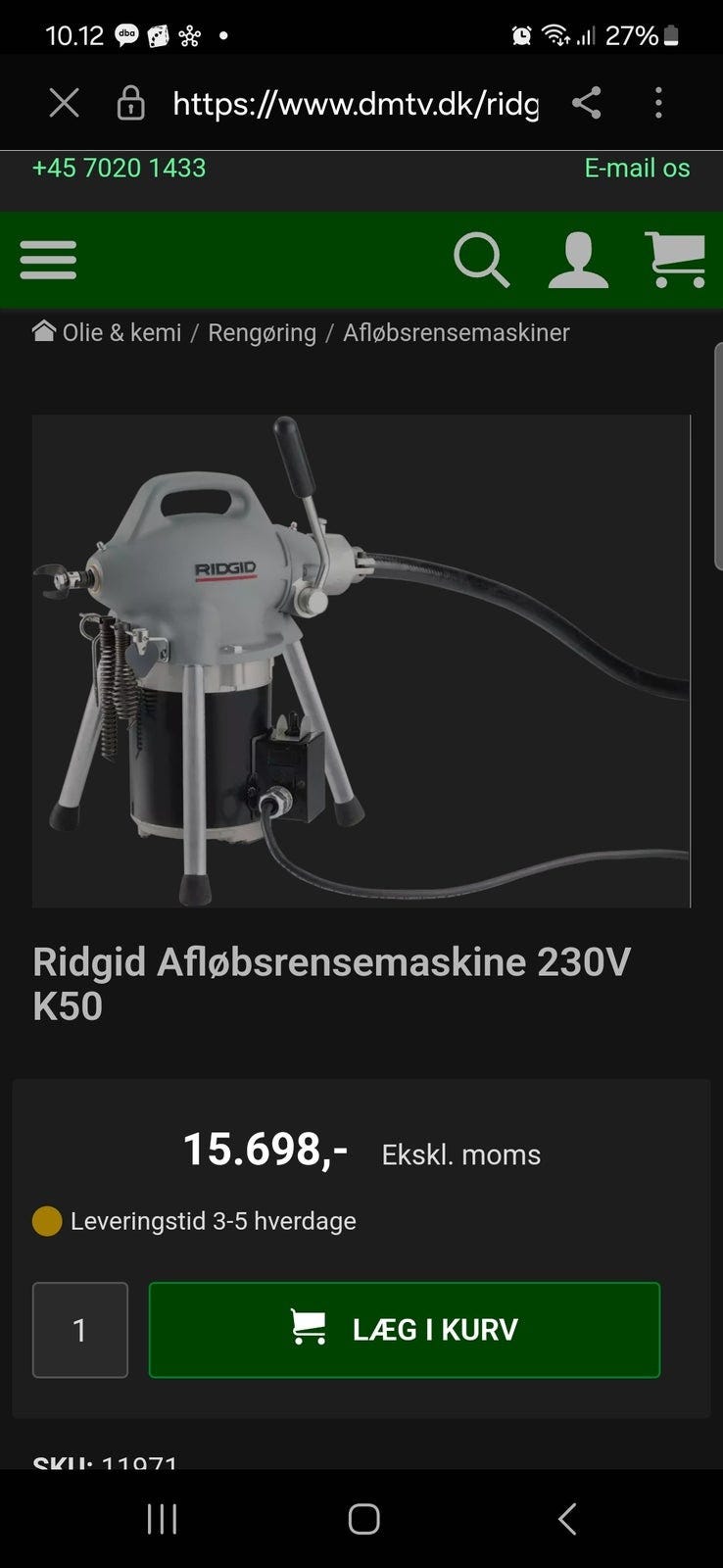The image size is (723, 1568).
Task: Go to the home breadcrumb icon
Action: tap(44, 331)
